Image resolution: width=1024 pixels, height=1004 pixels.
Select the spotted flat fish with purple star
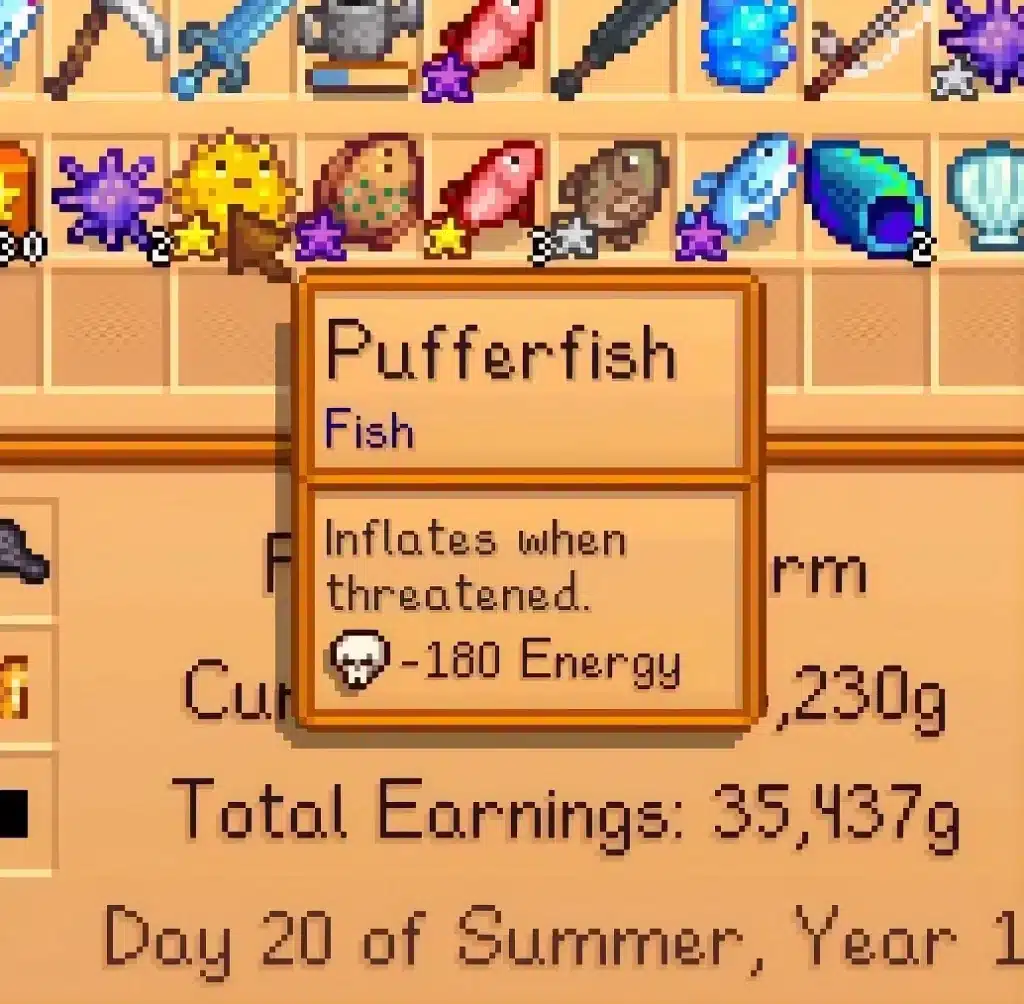(x=359, y=196)
